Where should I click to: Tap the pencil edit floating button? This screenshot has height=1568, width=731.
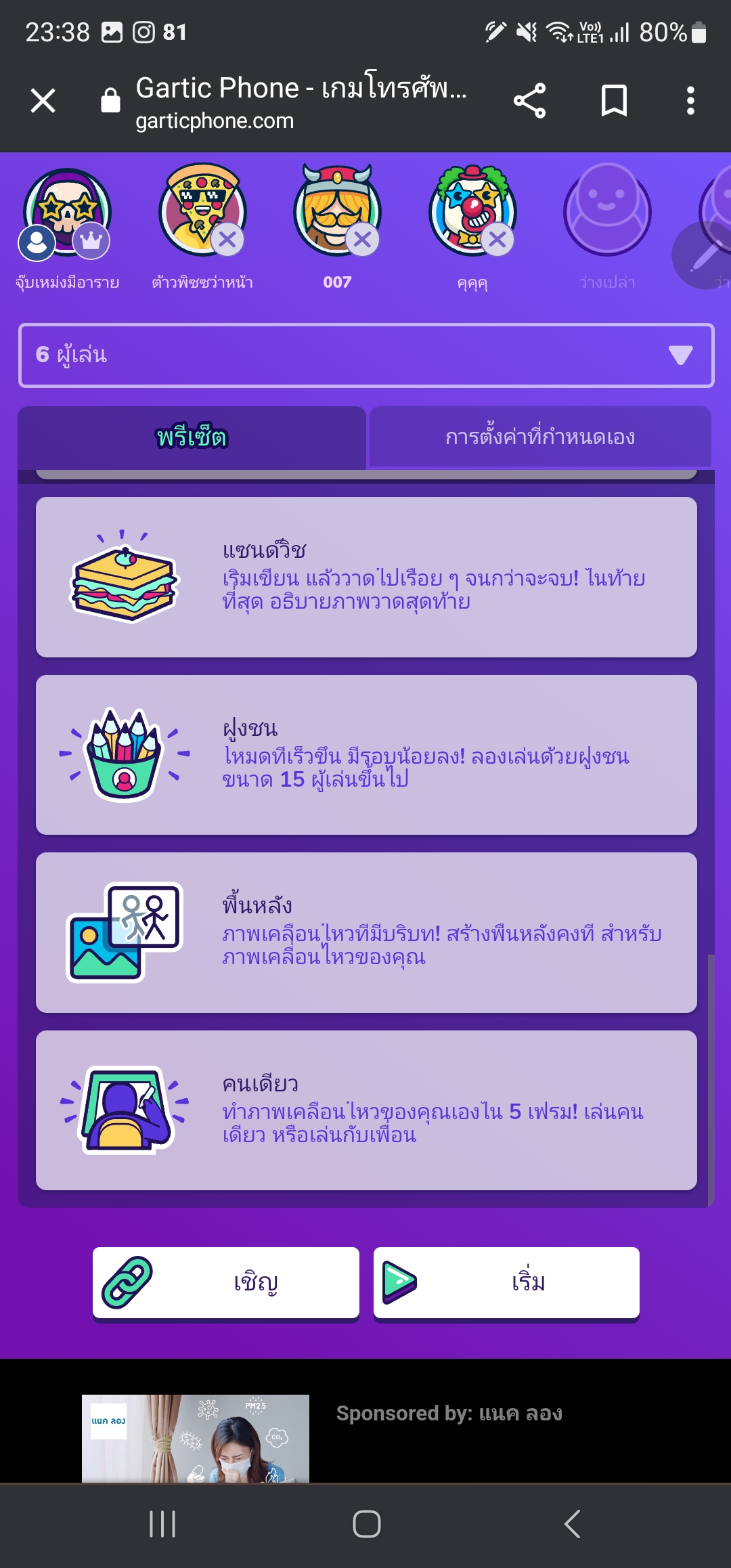(704, 256)
